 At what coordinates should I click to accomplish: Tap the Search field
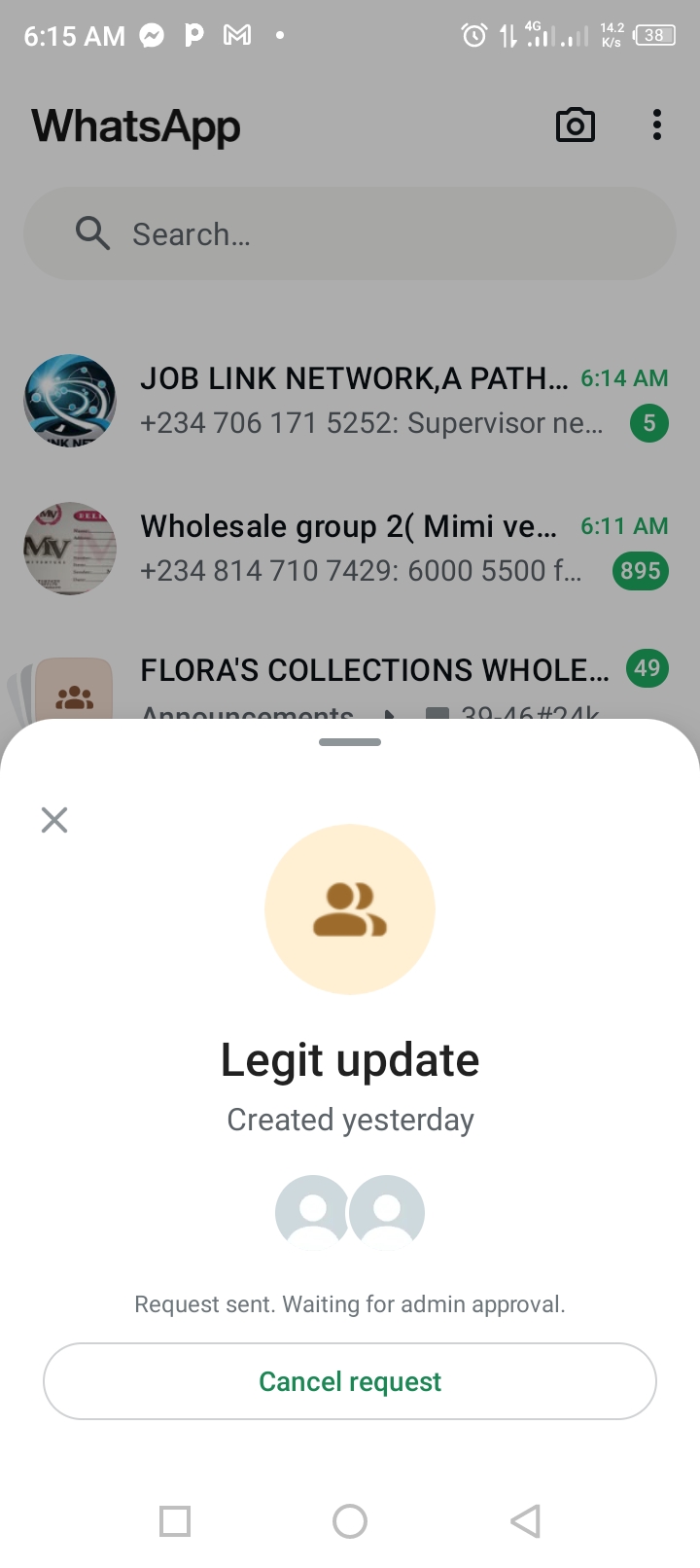(x=350, y=234)
